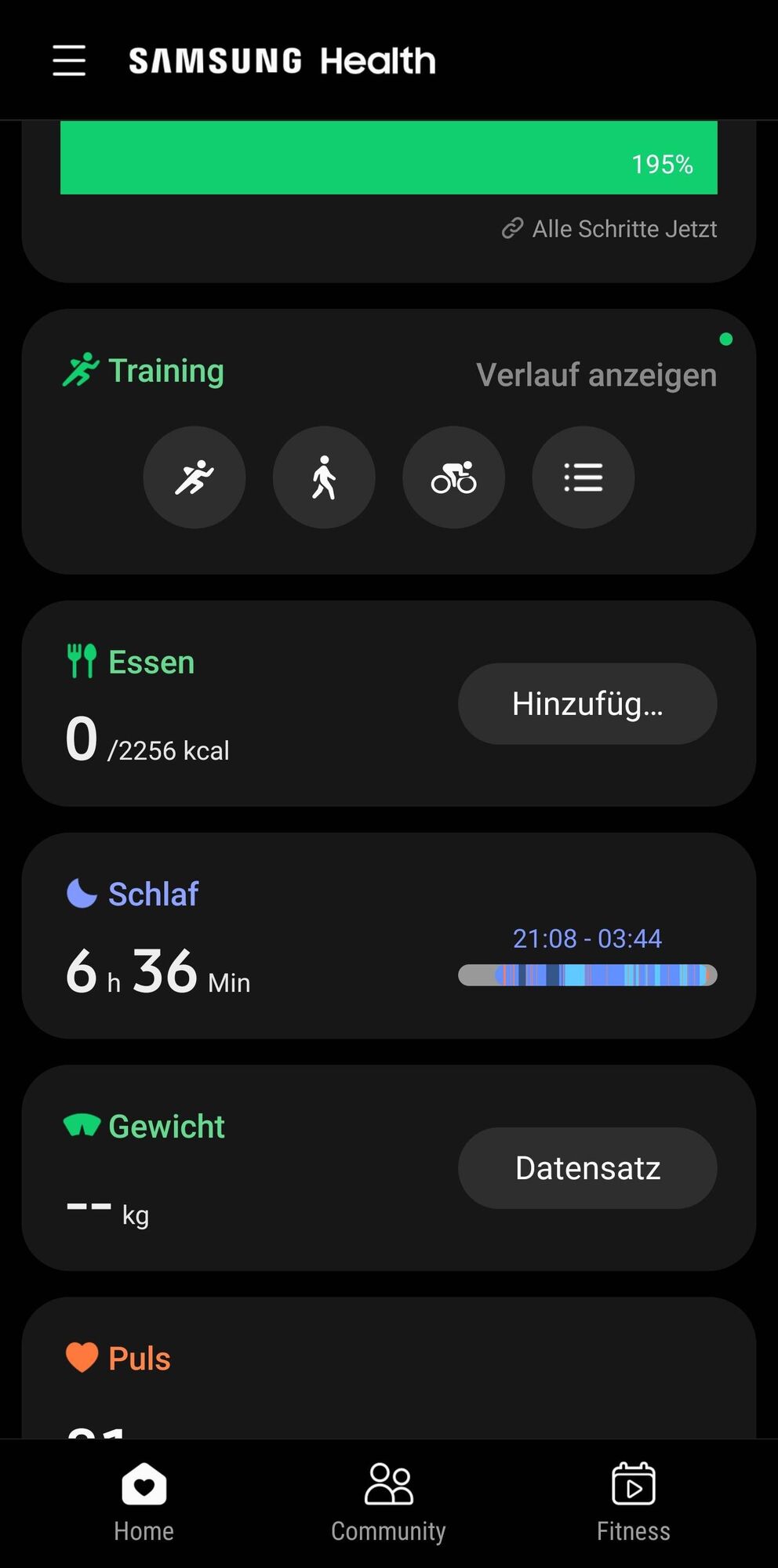The image size is (778, 1568).
Task: Start a cycling workout
Action: 453,477
